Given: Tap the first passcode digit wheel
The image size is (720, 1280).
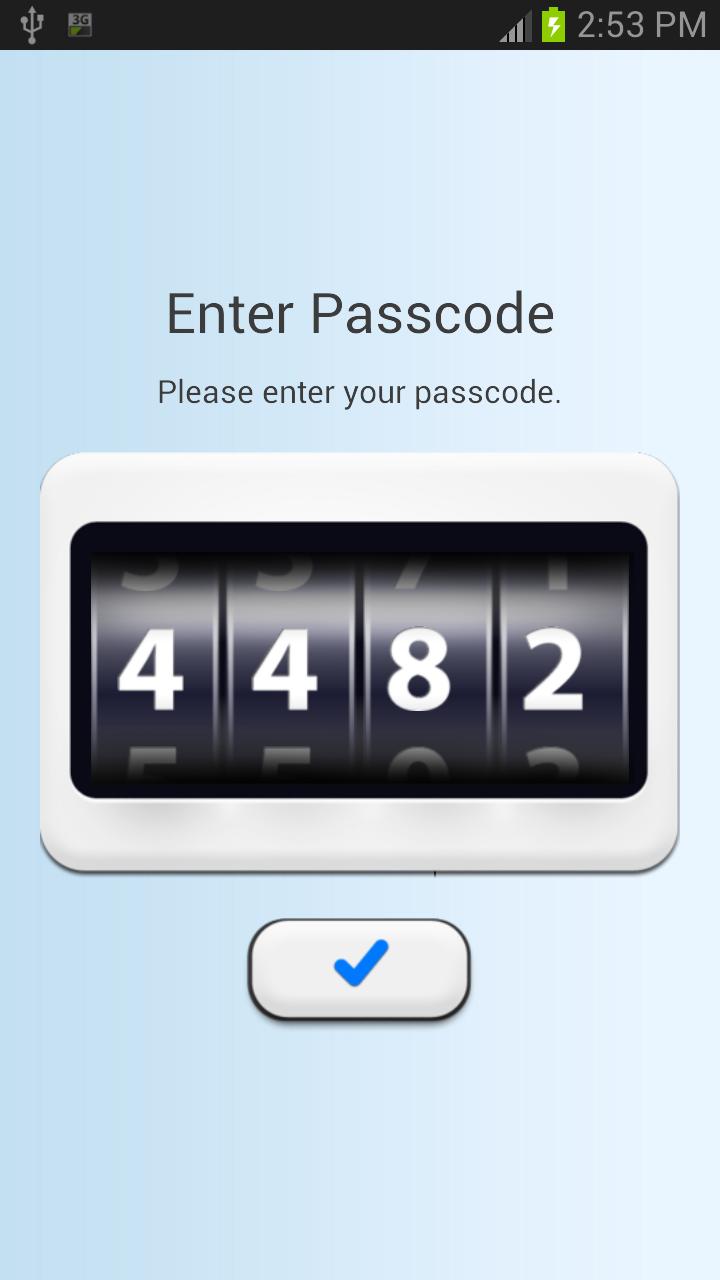Looking at the screenshot, I should click(x=151, y=668).
